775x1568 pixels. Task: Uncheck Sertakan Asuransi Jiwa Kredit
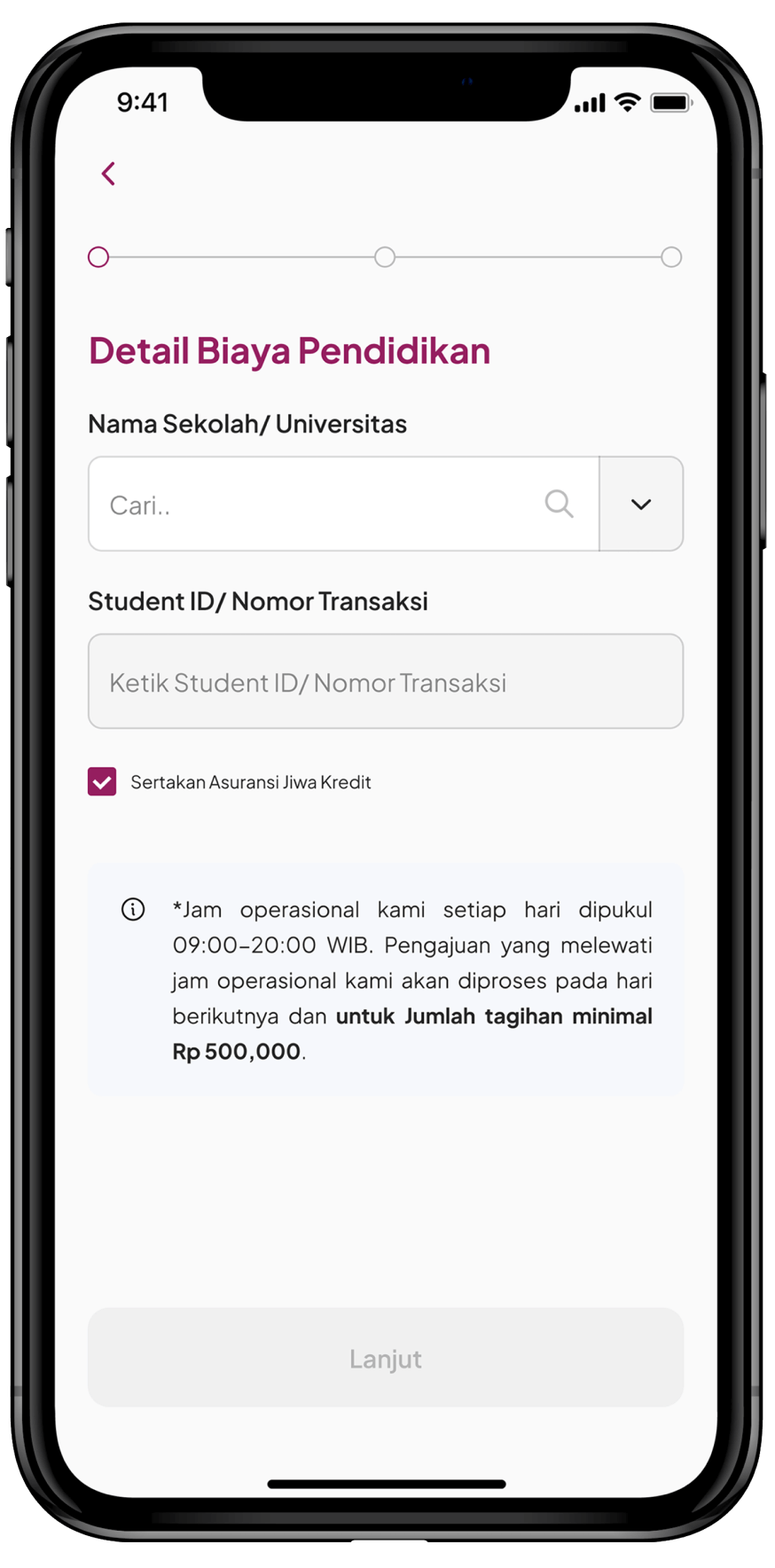(x=102, y=781)
